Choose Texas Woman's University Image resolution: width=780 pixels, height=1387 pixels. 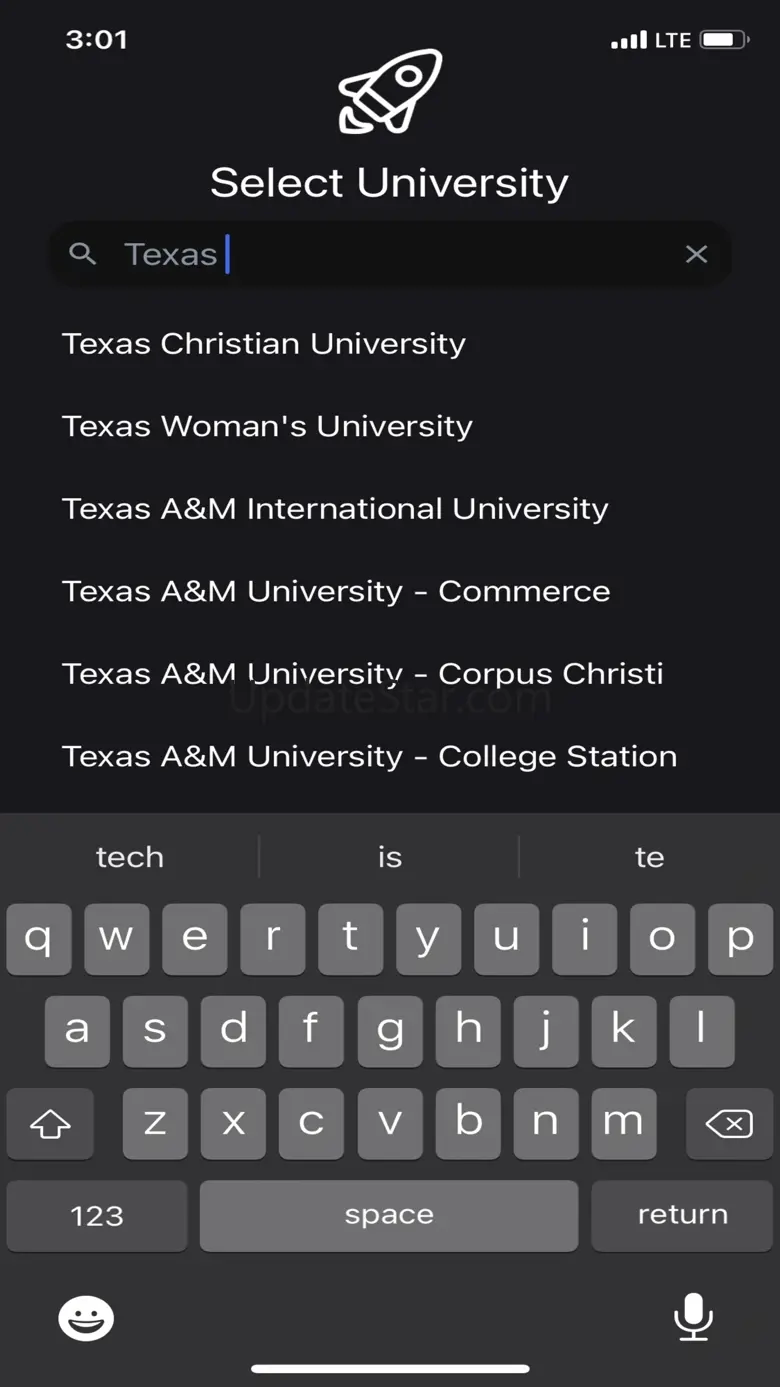(267, 426)
